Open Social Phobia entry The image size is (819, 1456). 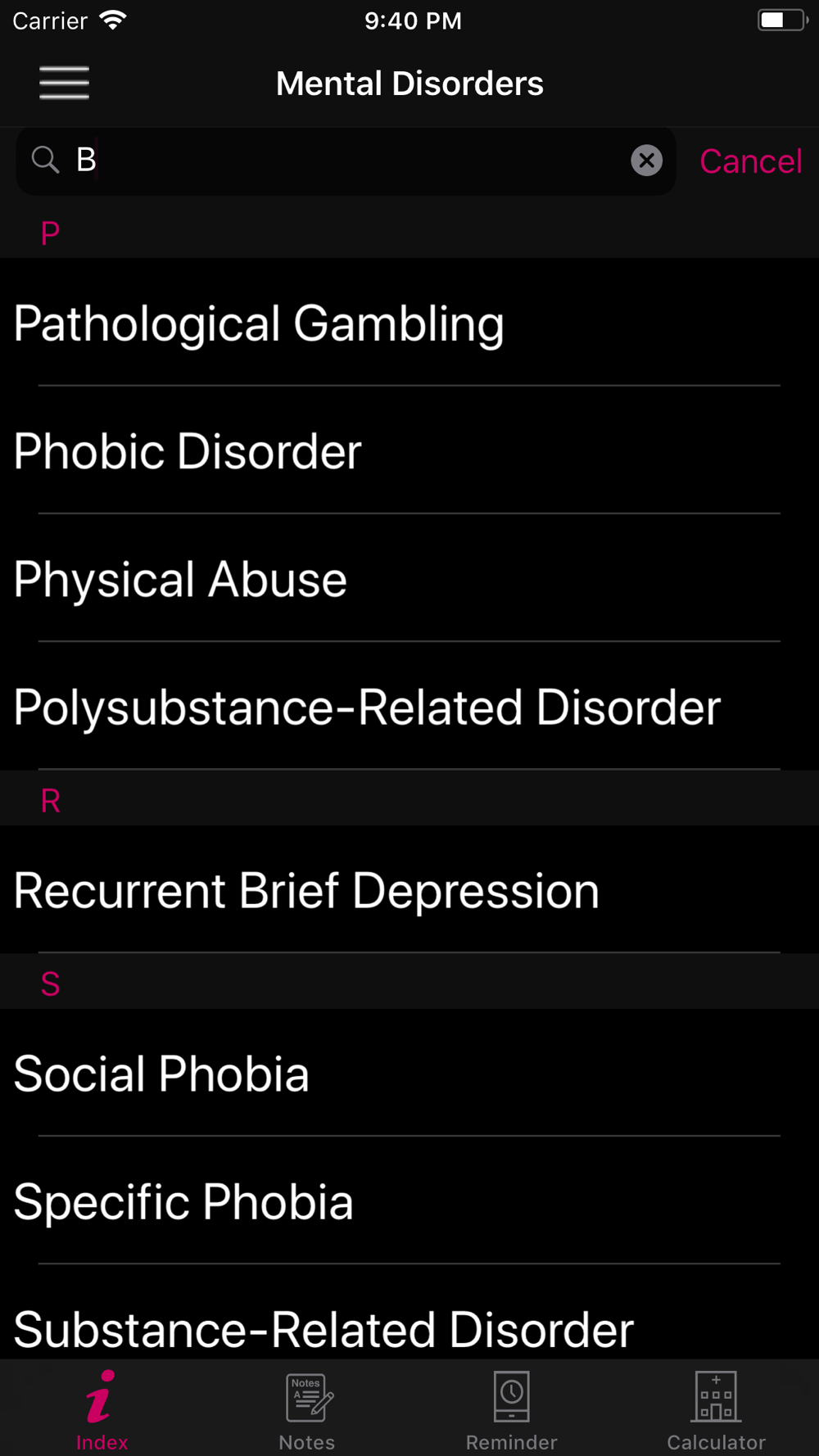tap(409, 1073)
